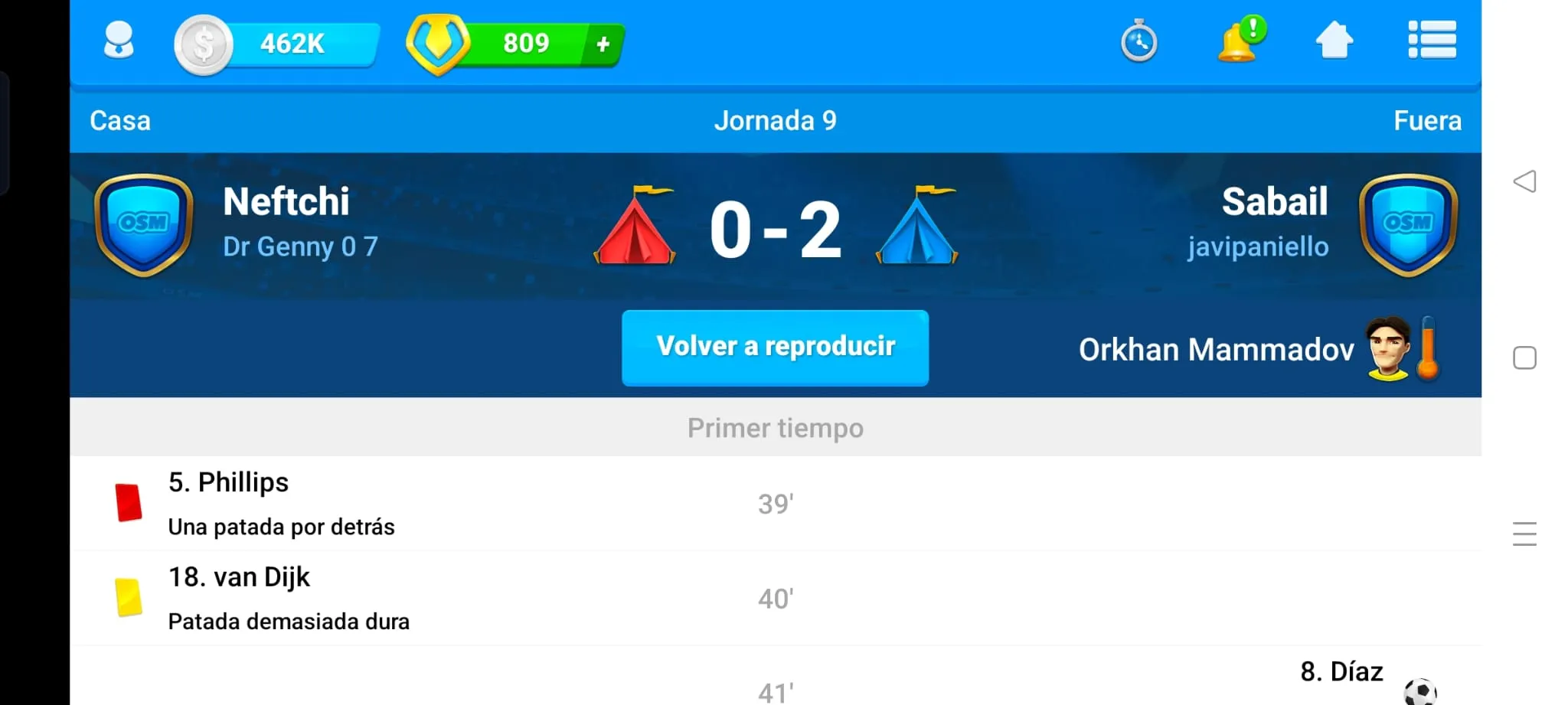The width and height of the screenshot is (1568, 705).
Task: Open the timers stopwatch icon
Action: [x=1139, y=41]
